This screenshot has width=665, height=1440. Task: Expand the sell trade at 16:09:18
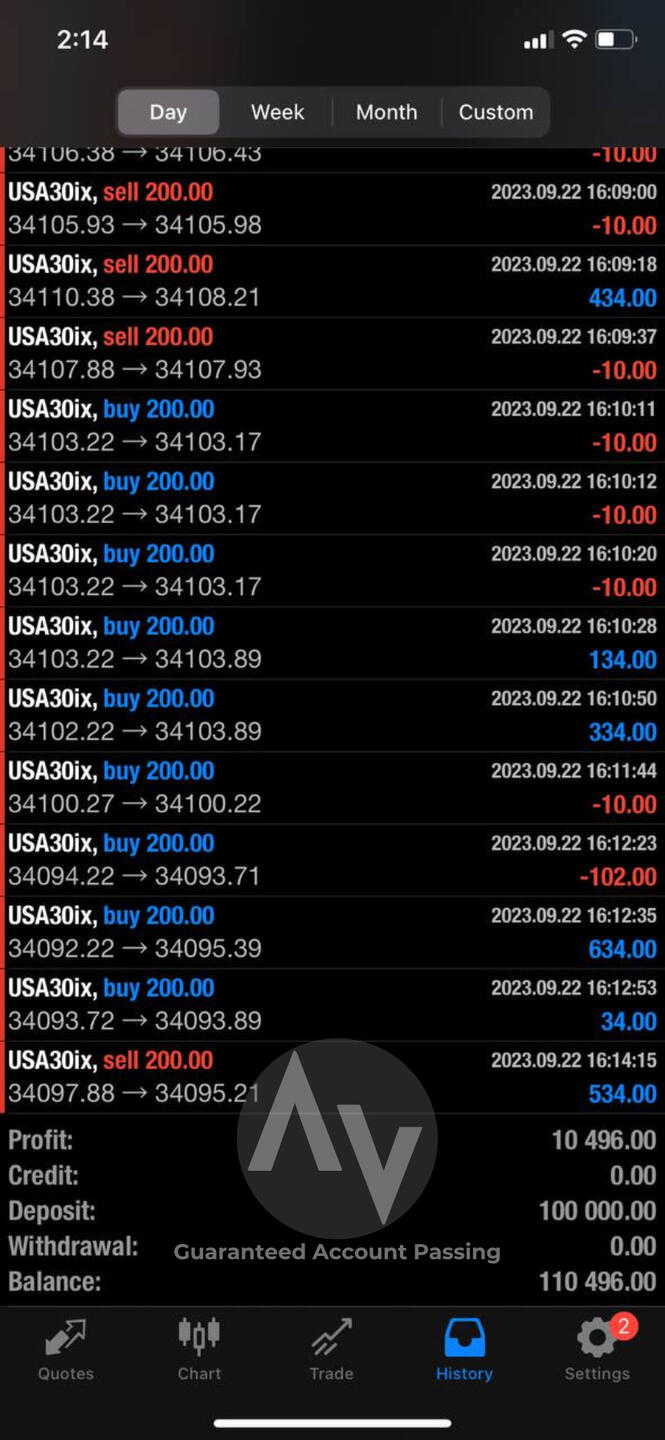[x=332, y=281]
